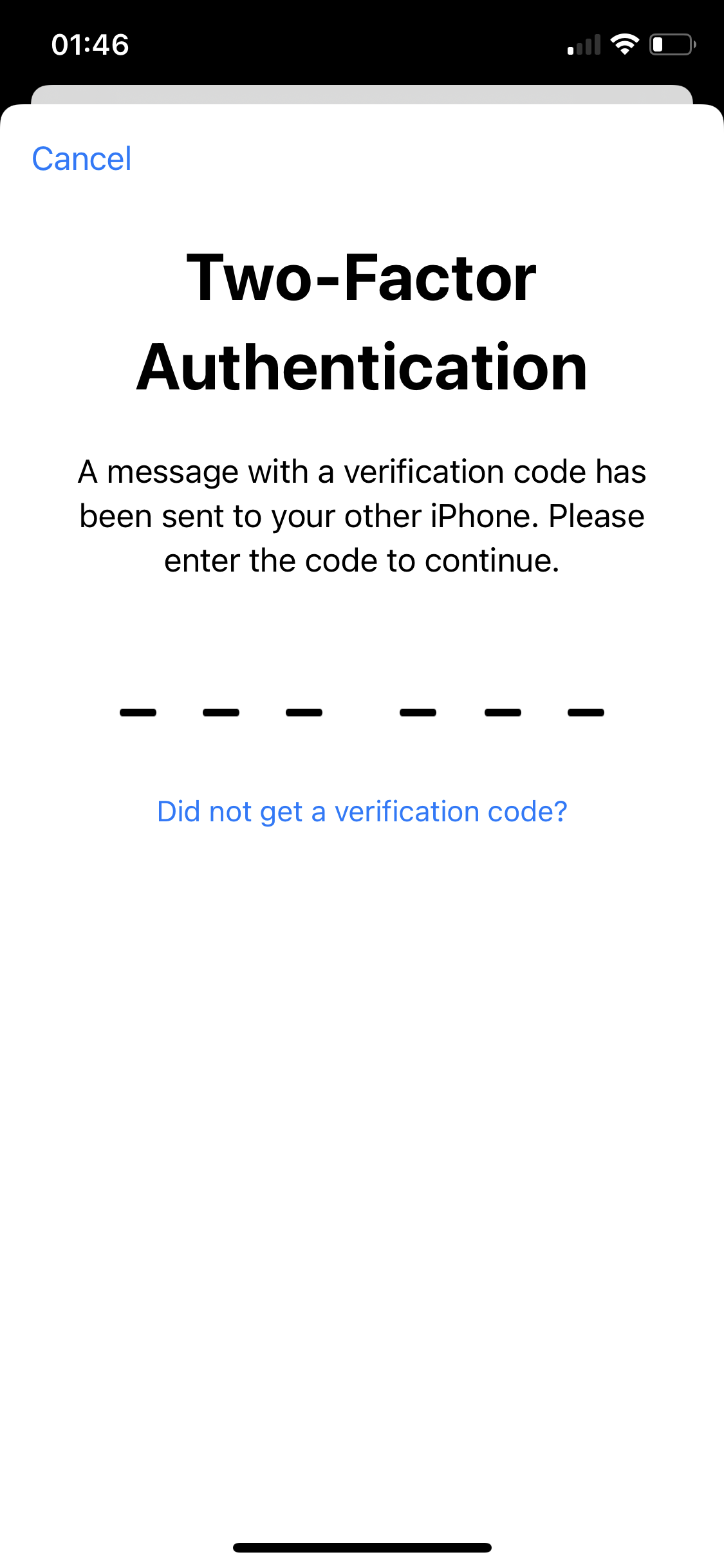Select the last verification code slot

(585, 711)
